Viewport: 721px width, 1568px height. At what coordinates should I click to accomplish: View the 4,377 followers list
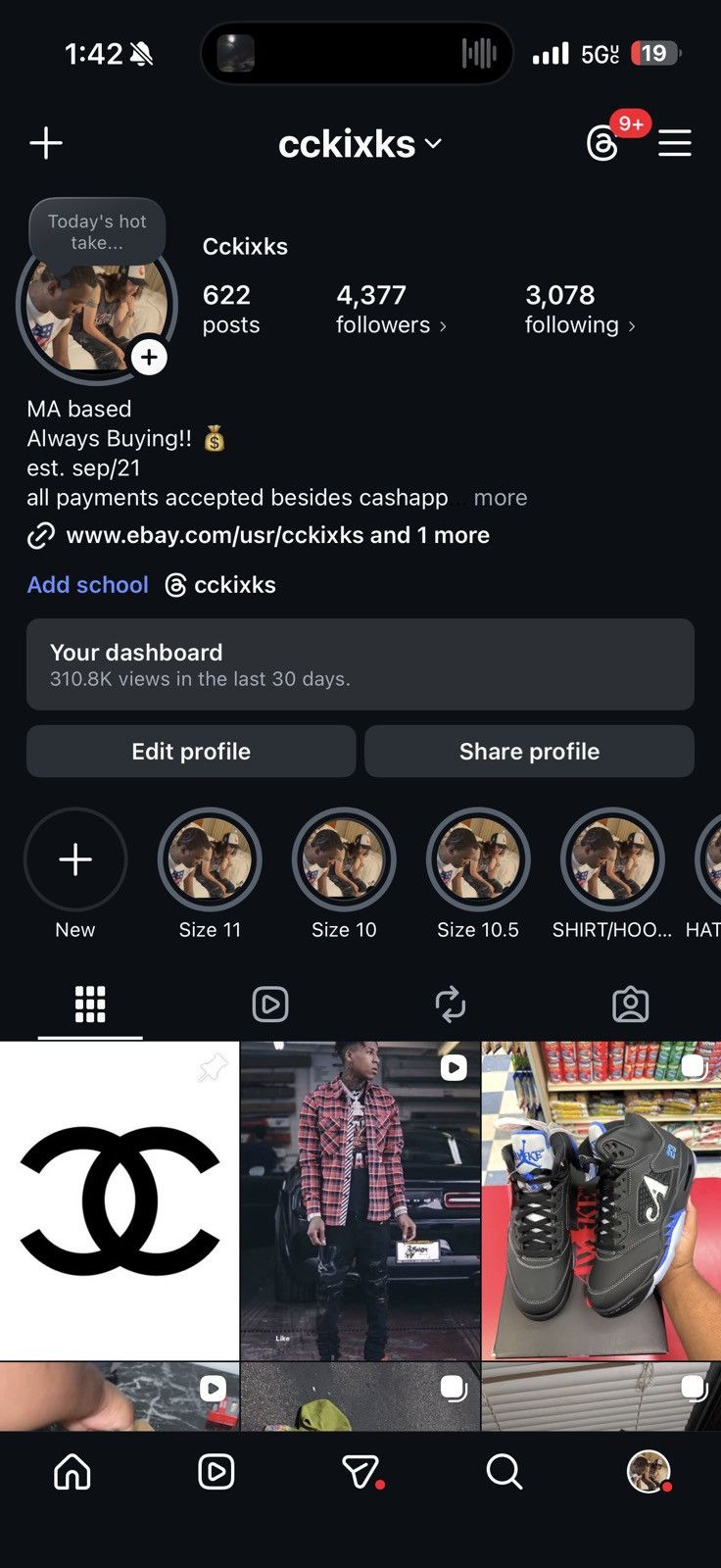[x=391, y=309]
